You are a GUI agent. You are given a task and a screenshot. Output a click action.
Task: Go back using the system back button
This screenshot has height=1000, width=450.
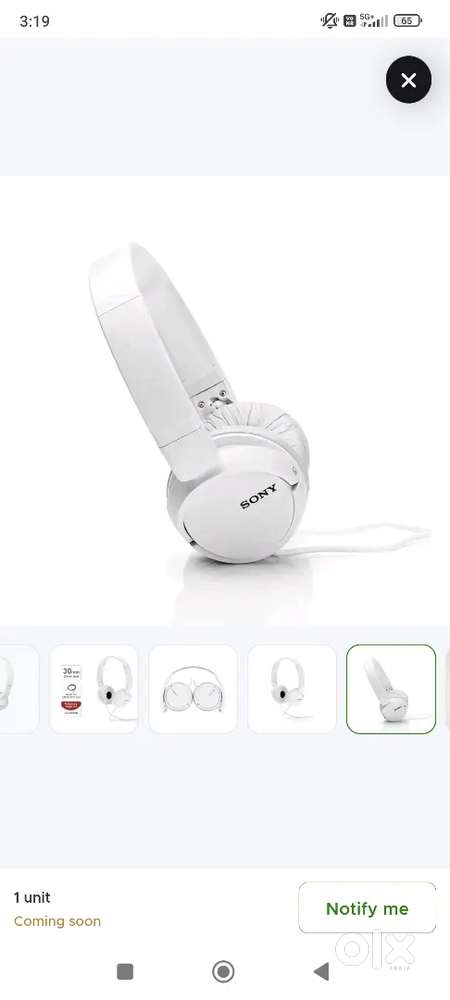click(x=321, y=971)
